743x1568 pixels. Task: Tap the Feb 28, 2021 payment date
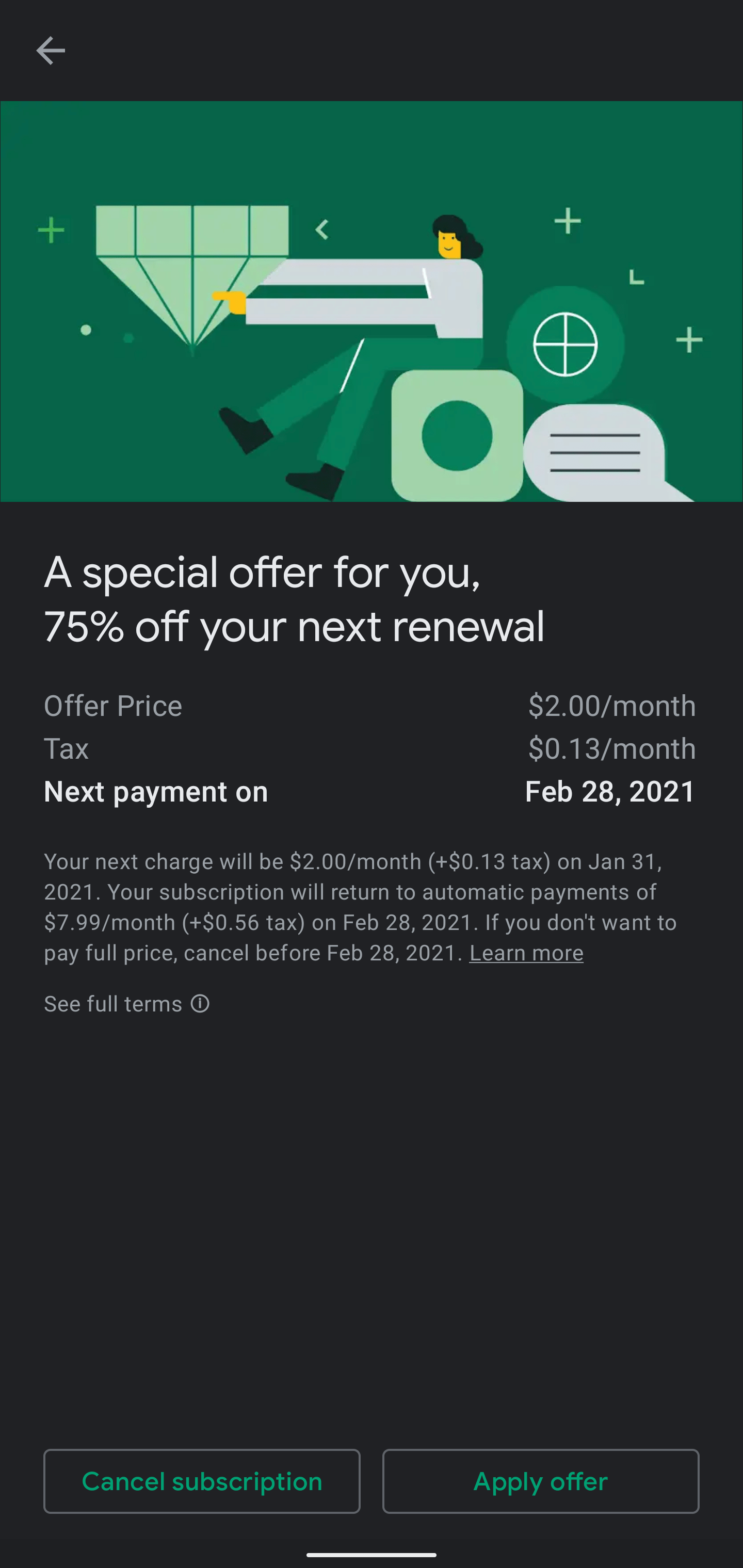click(609, 791)
